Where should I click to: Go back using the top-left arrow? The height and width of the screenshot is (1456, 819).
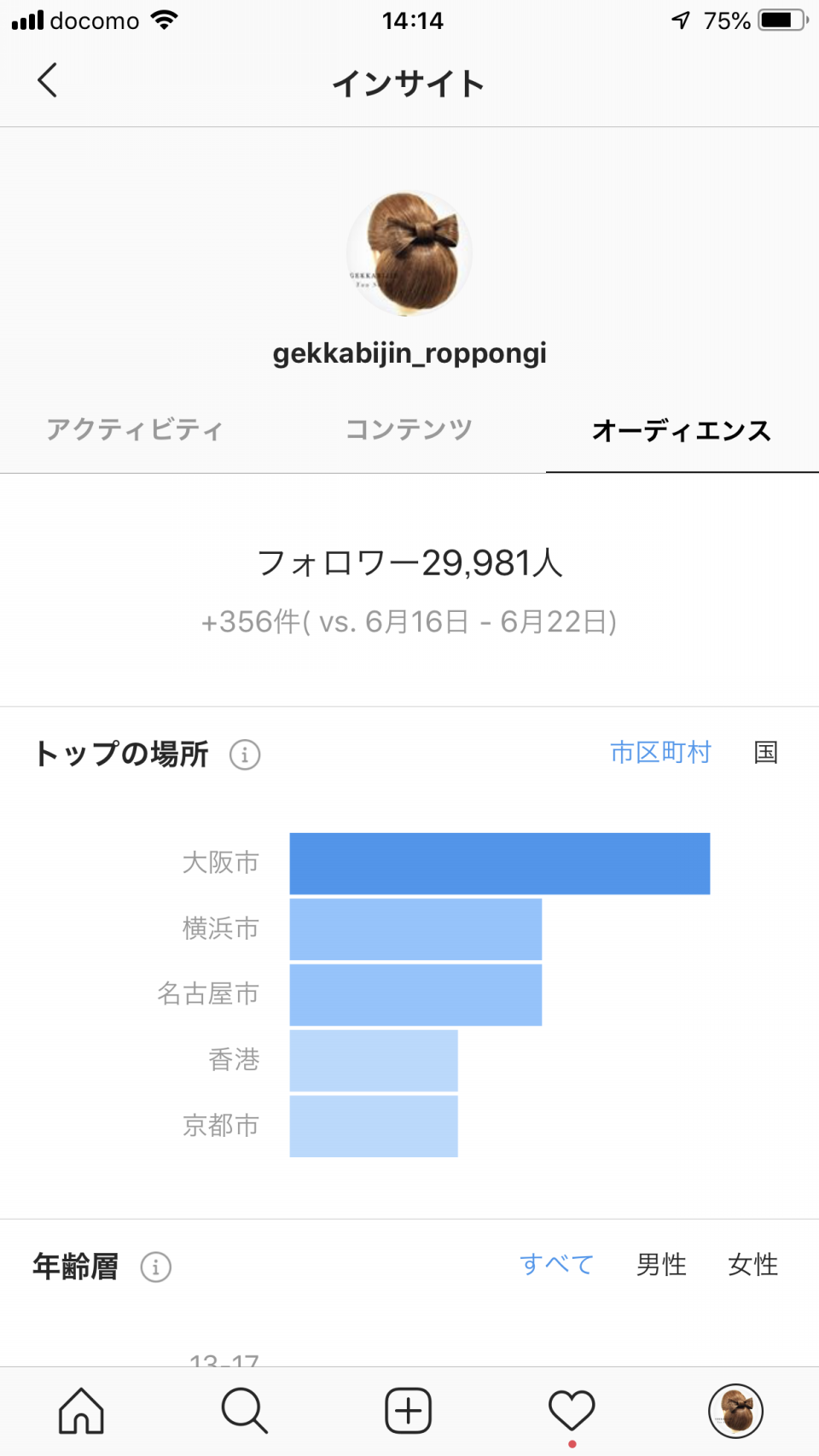[48, 80]
